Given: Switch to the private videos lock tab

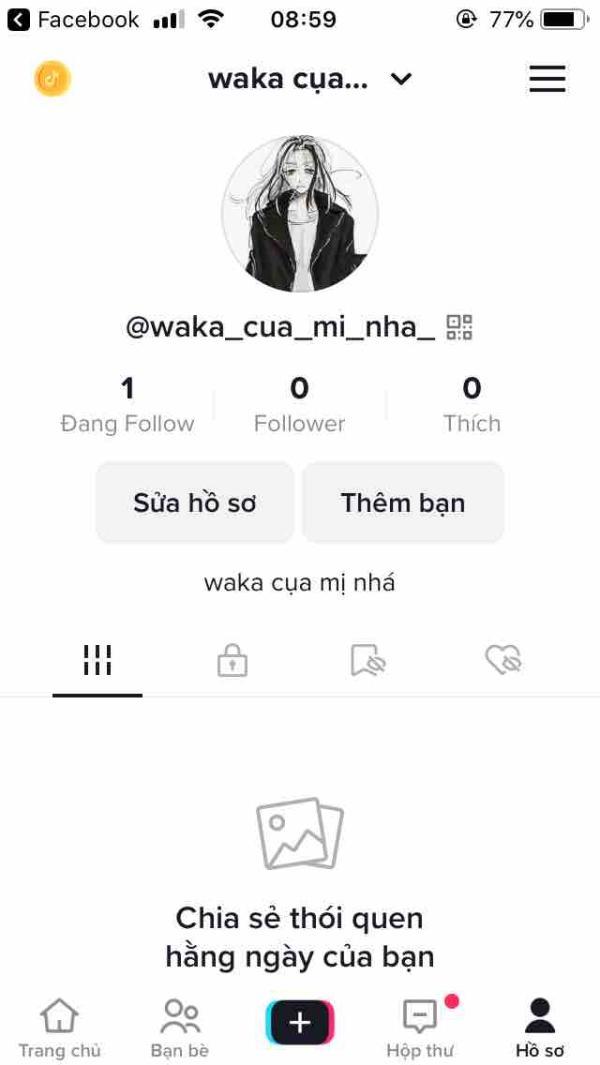Looking at the screenshot, I should 232,660.
